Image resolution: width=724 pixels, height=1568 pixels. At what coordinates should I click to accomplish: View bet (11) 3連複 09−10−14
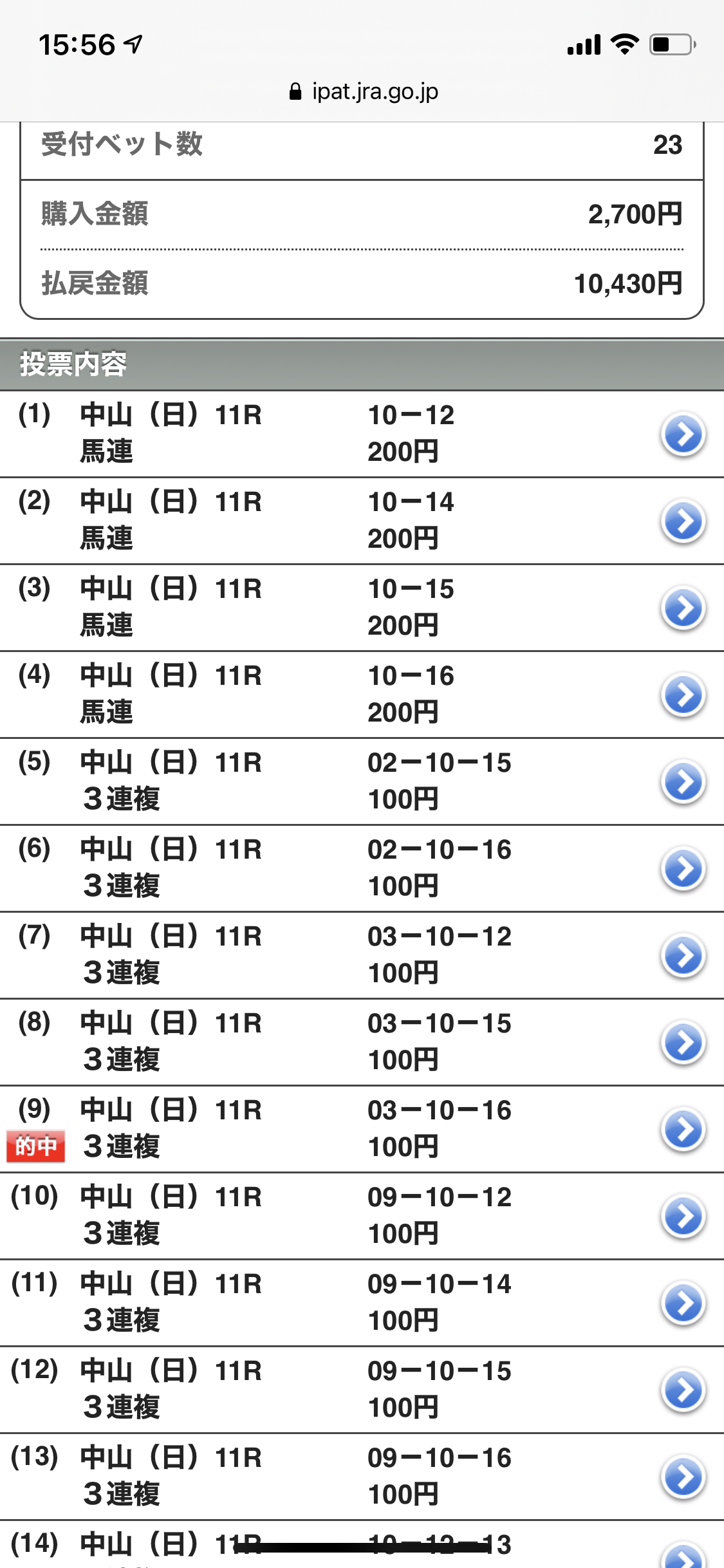pyautogui.click(x=683, y=1303)
